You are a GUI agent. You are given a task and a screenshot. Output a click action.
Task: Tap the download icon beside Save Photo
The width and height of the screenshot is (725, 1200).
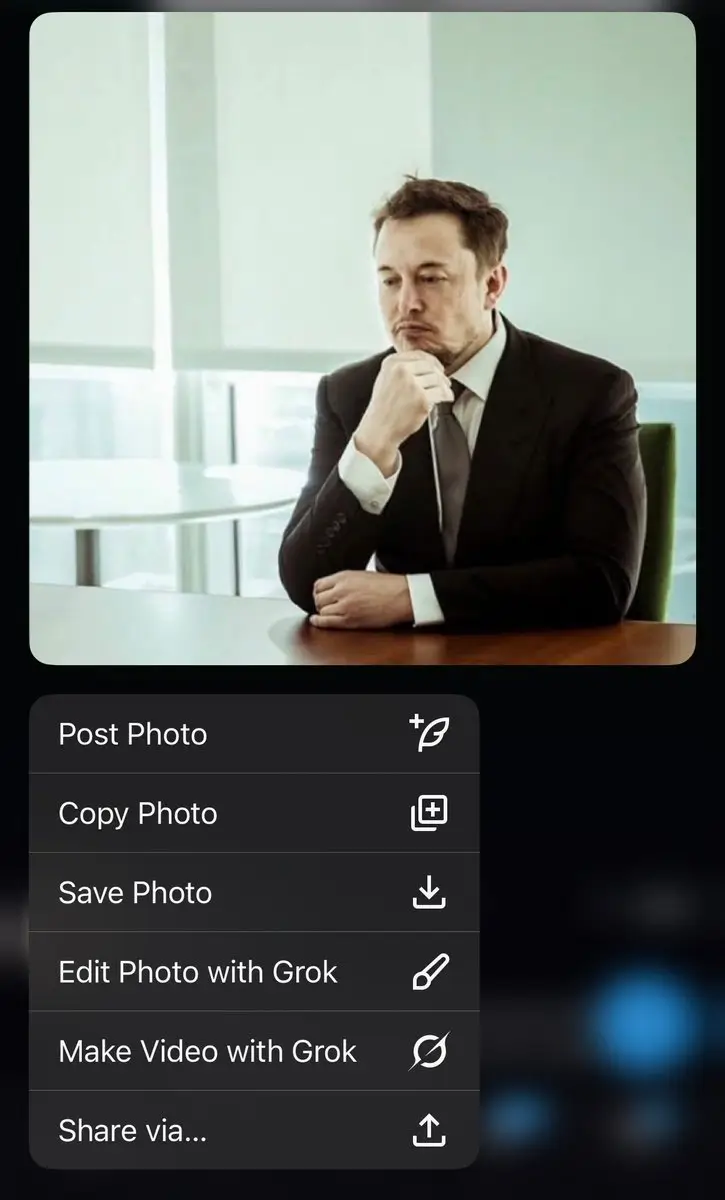429,891
